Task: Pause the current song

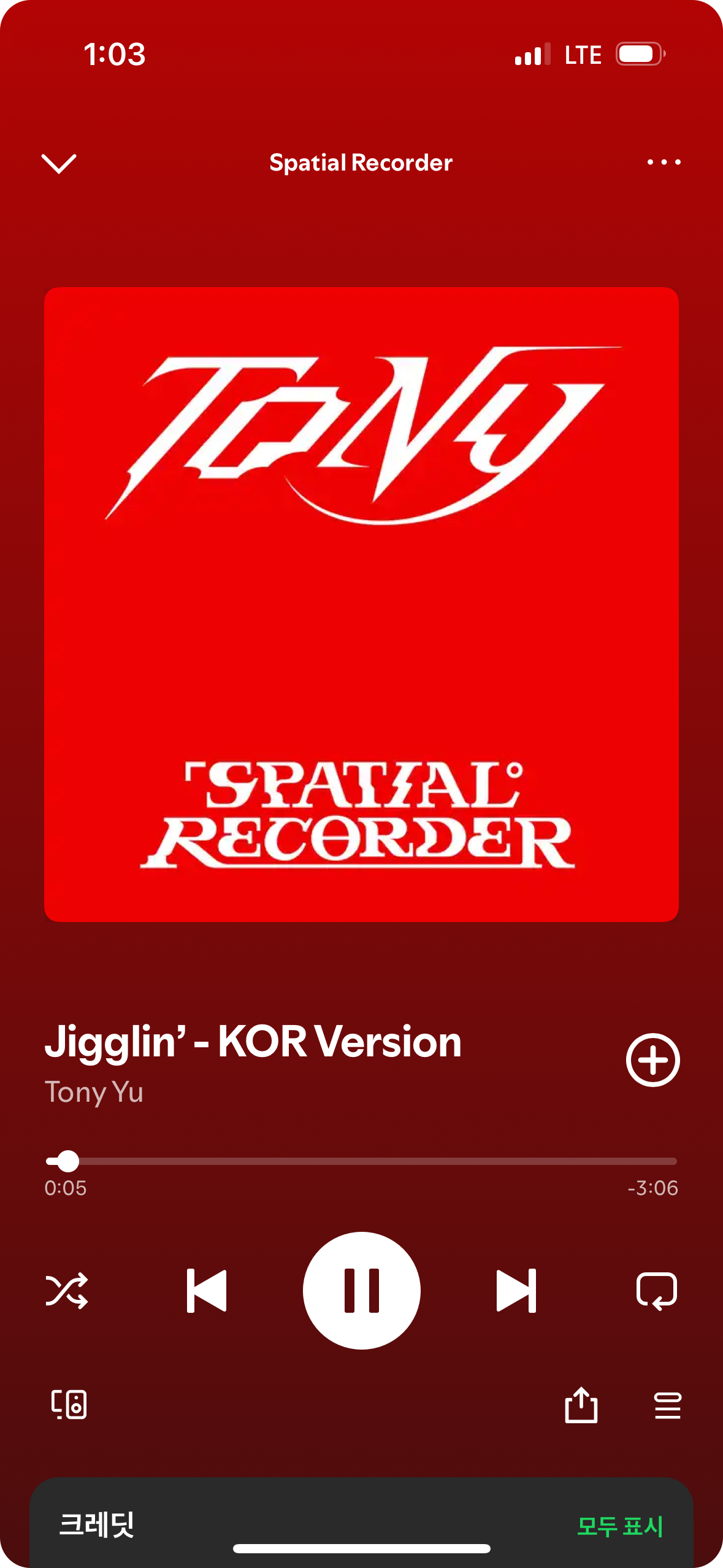Action: pyautogui.click(x=361, y=1291)
